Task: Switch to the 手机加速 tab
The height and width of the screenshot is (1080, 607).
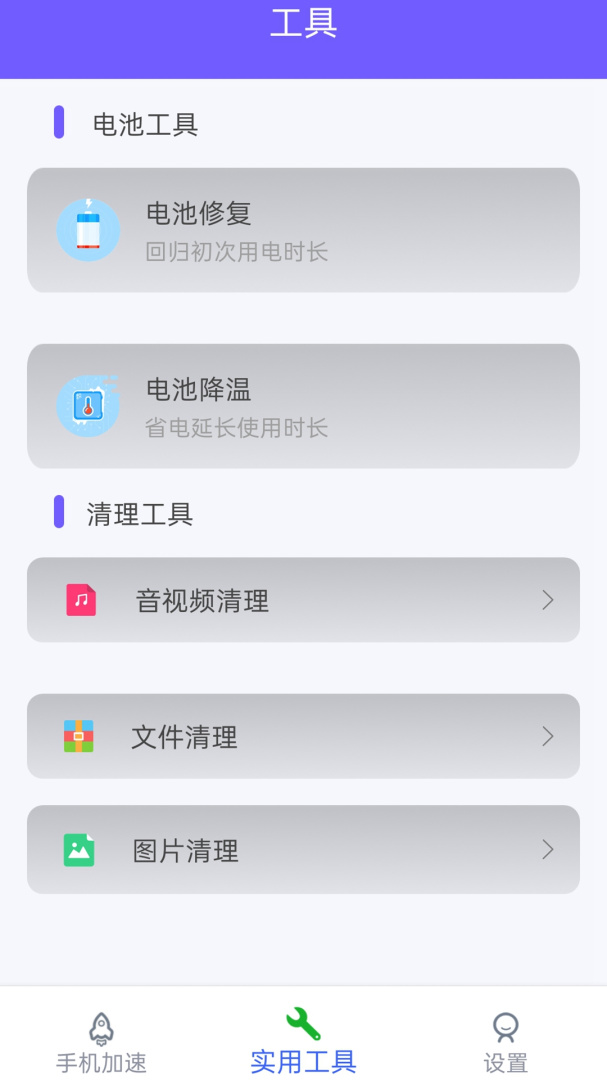Action: (x=101, y=1043)
